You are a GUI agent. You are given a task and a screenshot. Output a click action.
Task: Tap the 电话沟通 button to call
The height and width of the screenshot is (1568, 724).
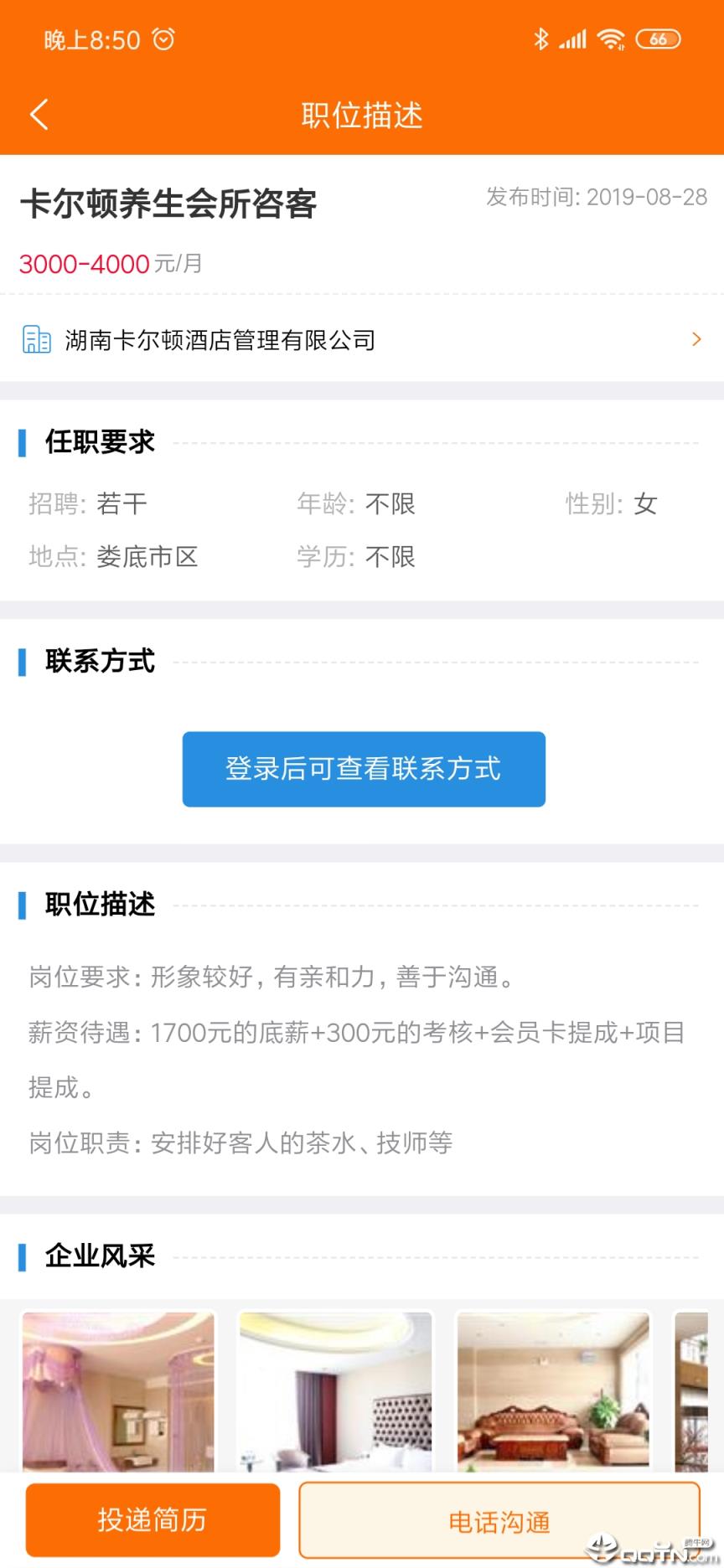point(500,1520)
